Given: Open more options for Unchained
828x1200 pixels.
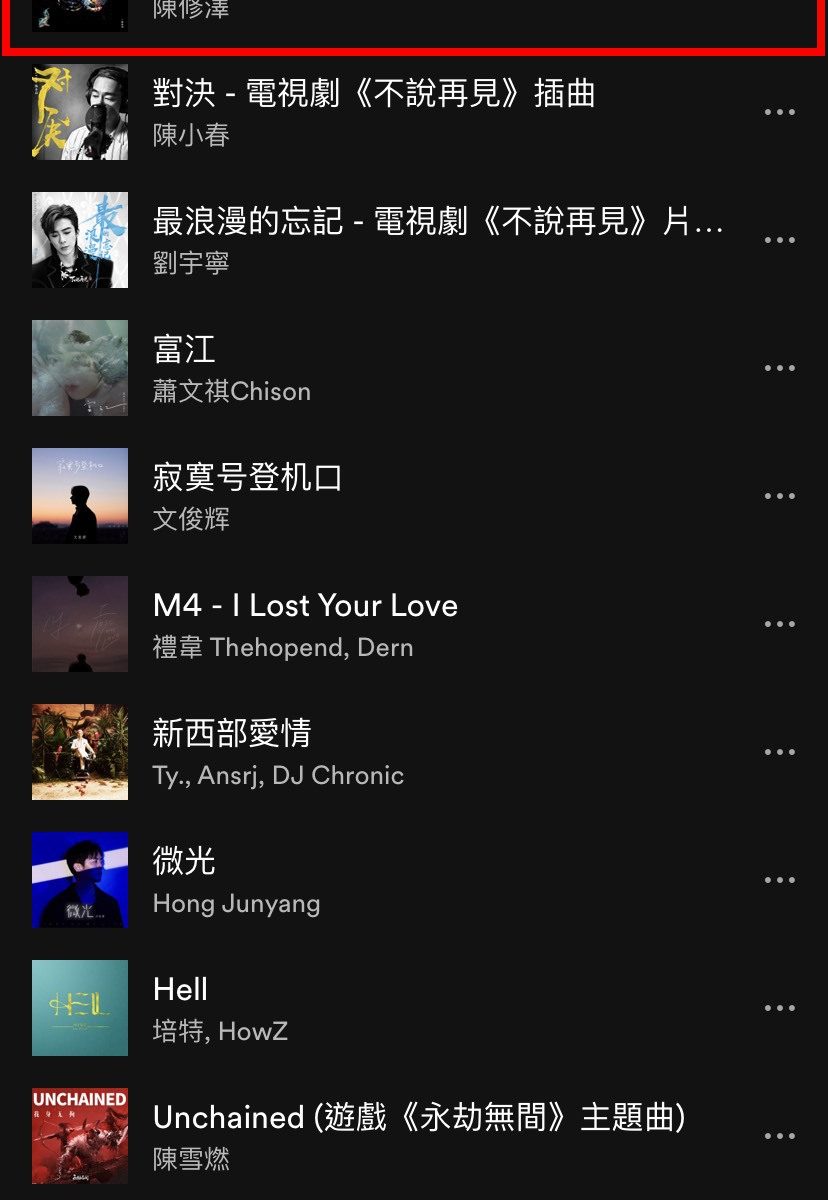Looking at the screenshot, I should point(780,1136).
